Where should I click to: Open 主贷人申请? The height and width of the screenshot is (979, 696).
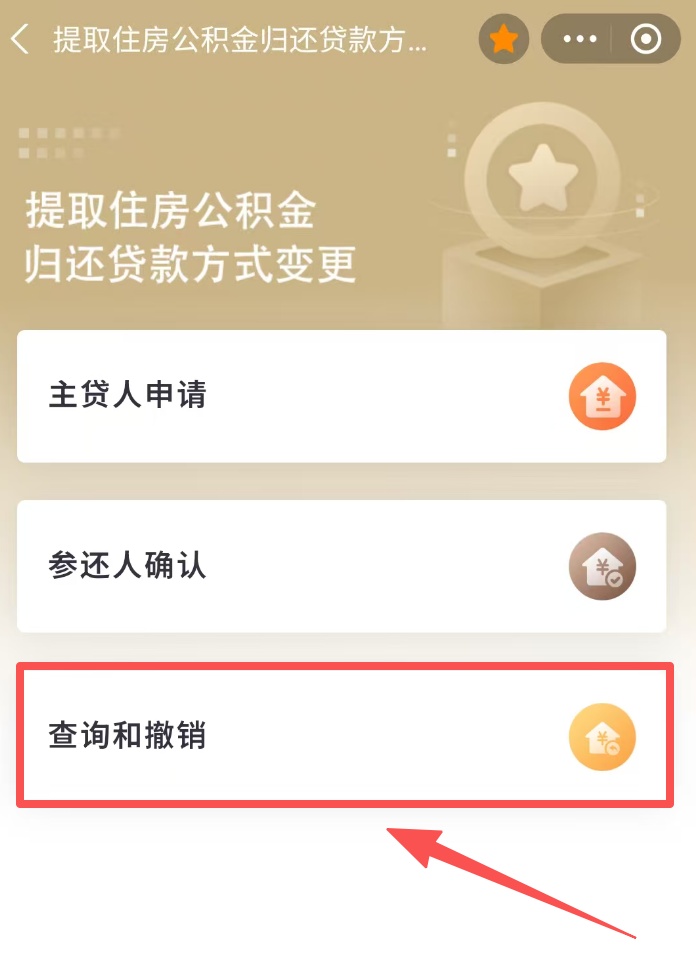click(341, 396)
